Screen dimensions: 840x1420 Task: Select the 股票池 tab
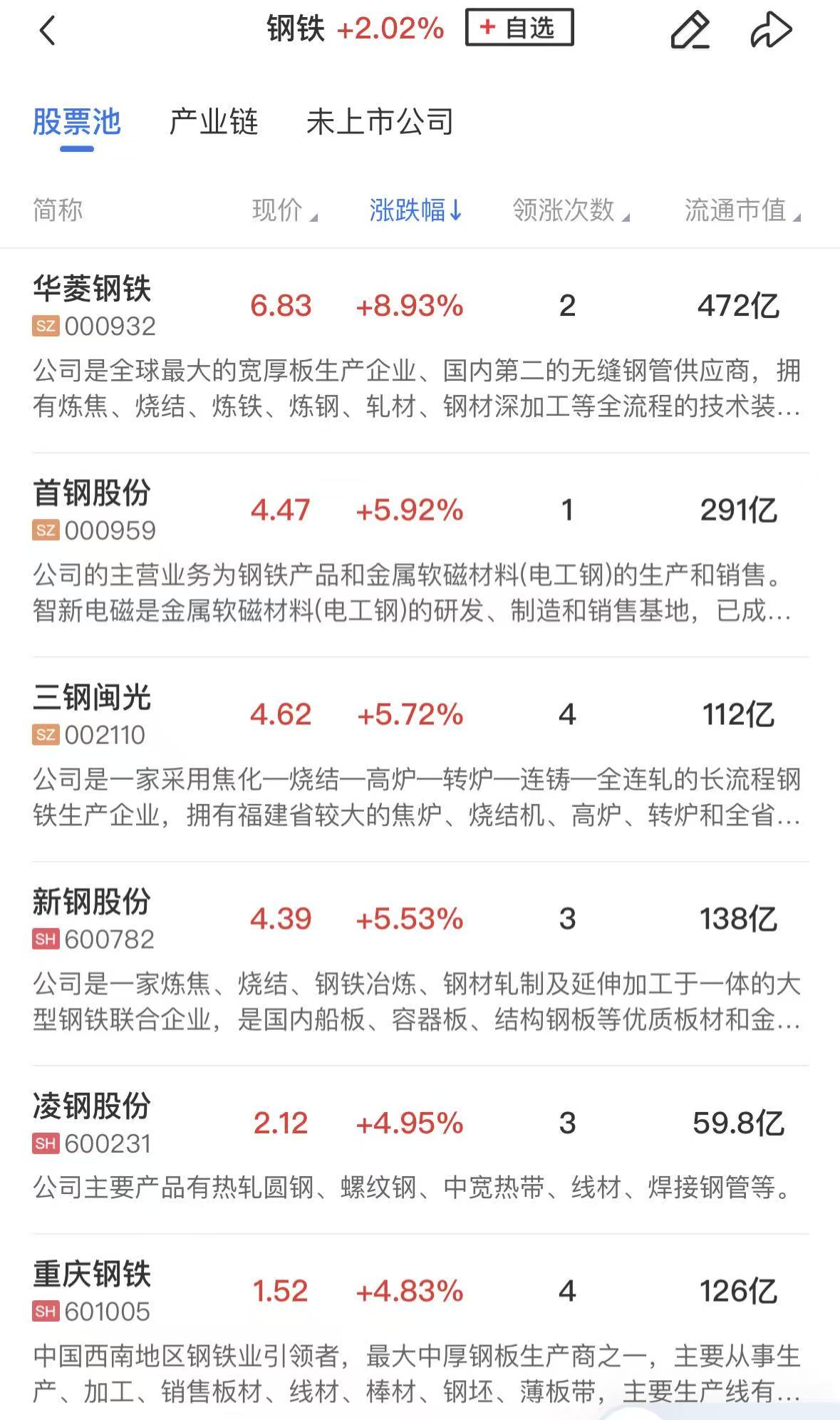click(x=77, y=122)
